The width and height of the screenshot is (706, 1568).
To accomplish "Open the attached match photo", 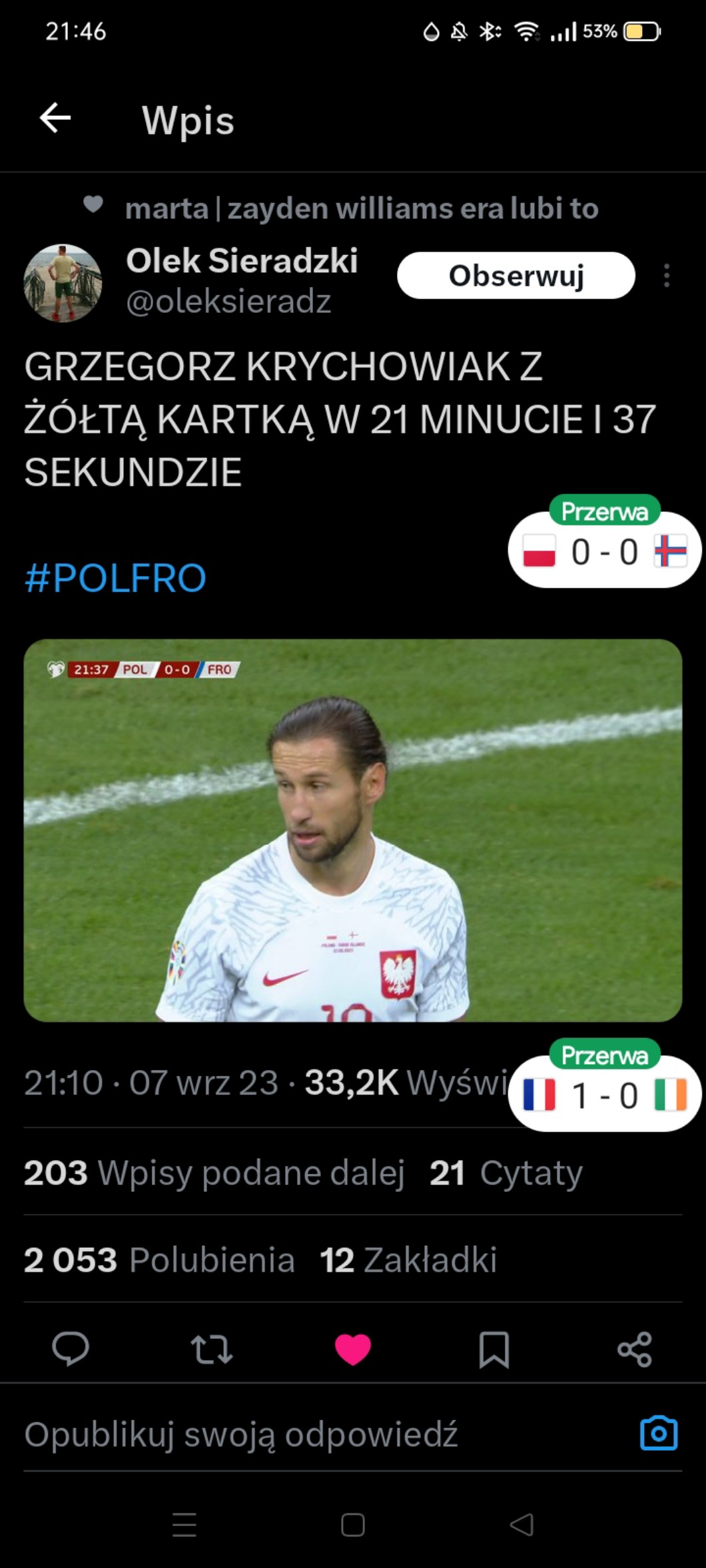I will [x=352, y=830].
